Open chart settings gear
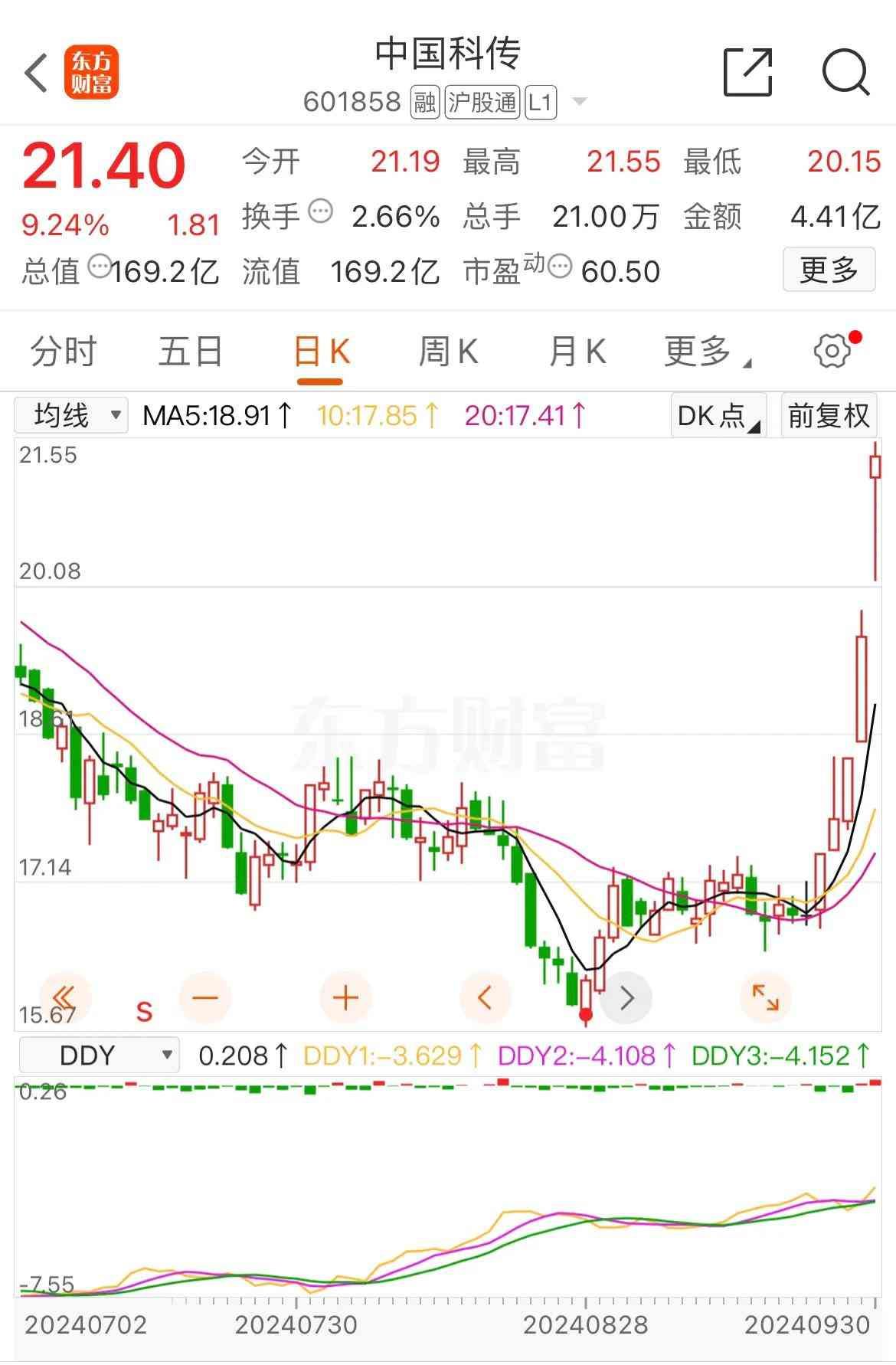 (x=832, y=352)
